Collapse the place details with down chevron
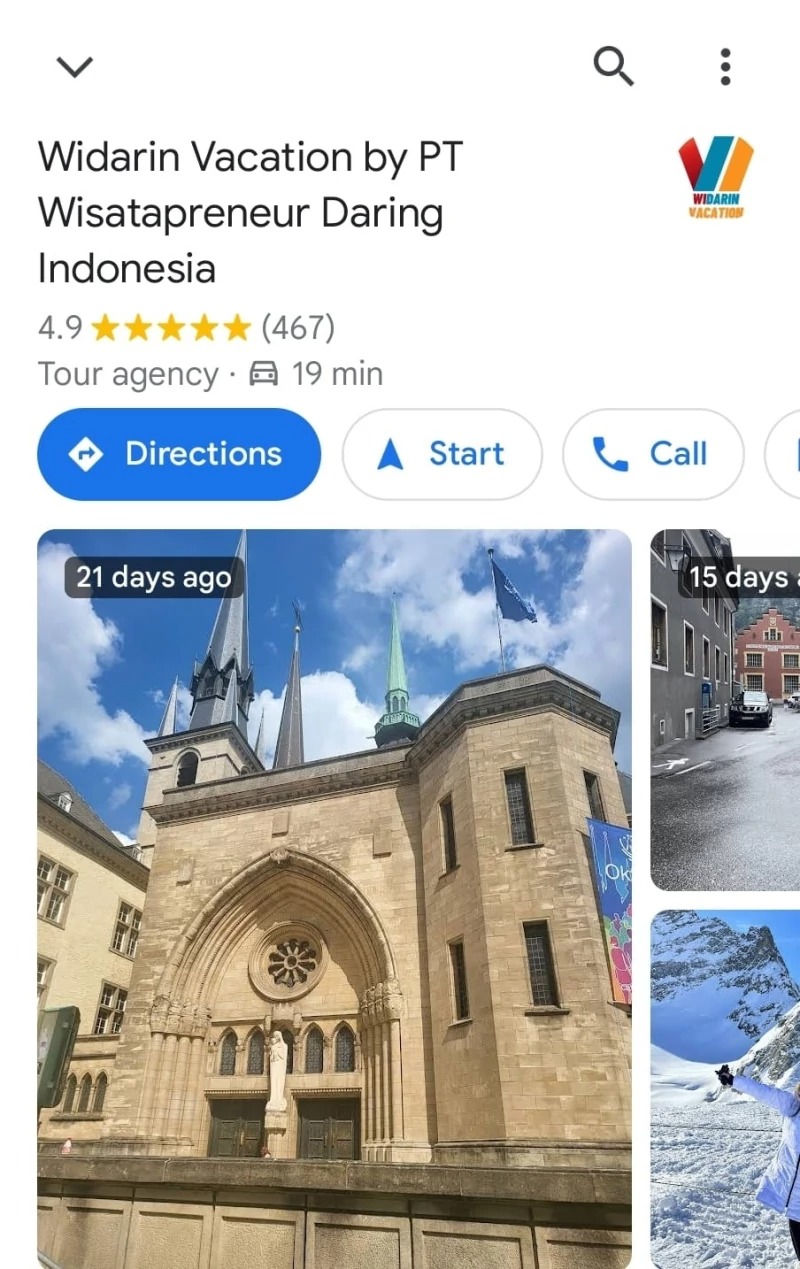Image resolution: width=800 pixels, height=1269 pixels. 74,67
